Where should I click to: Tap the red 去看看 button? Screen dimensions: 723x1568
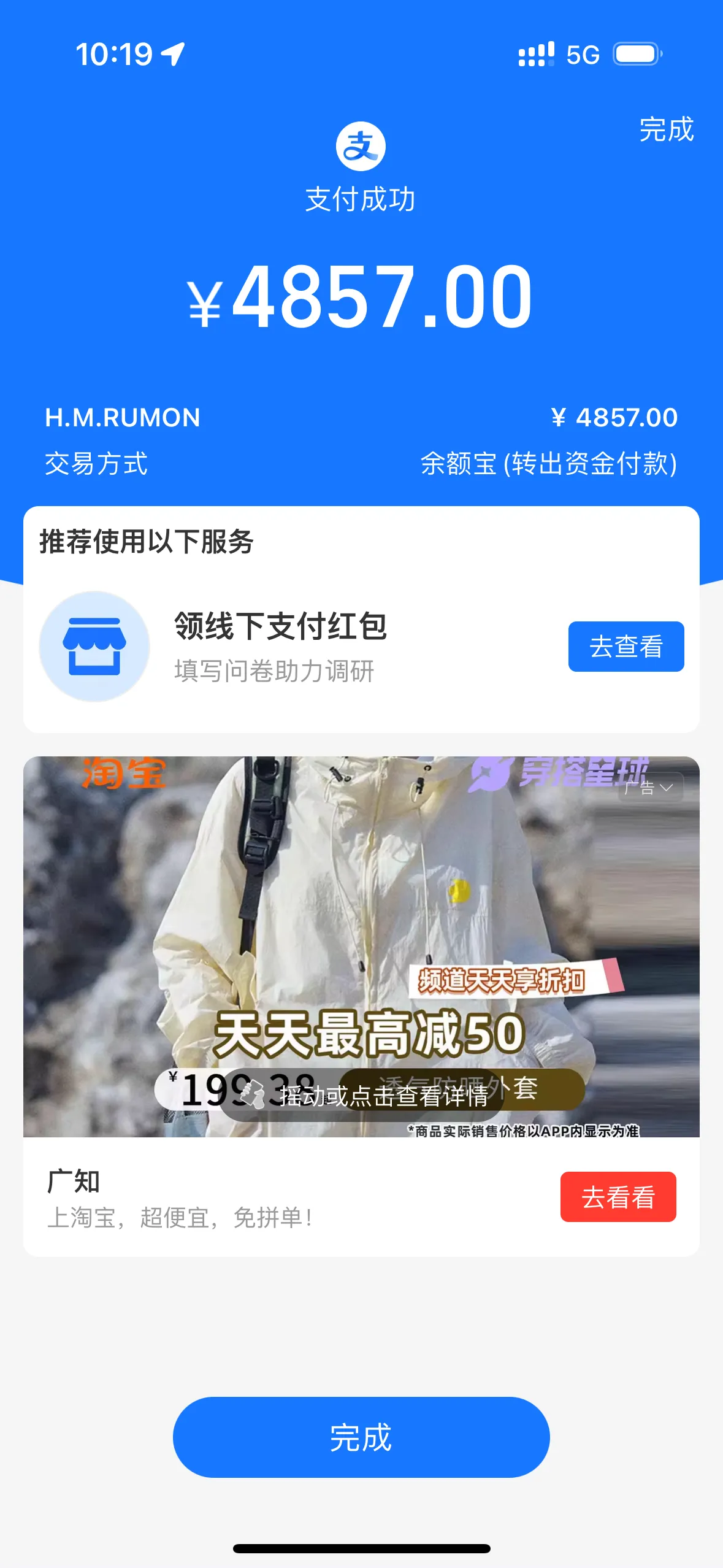pyautogui.click(x=618, y=1197)
